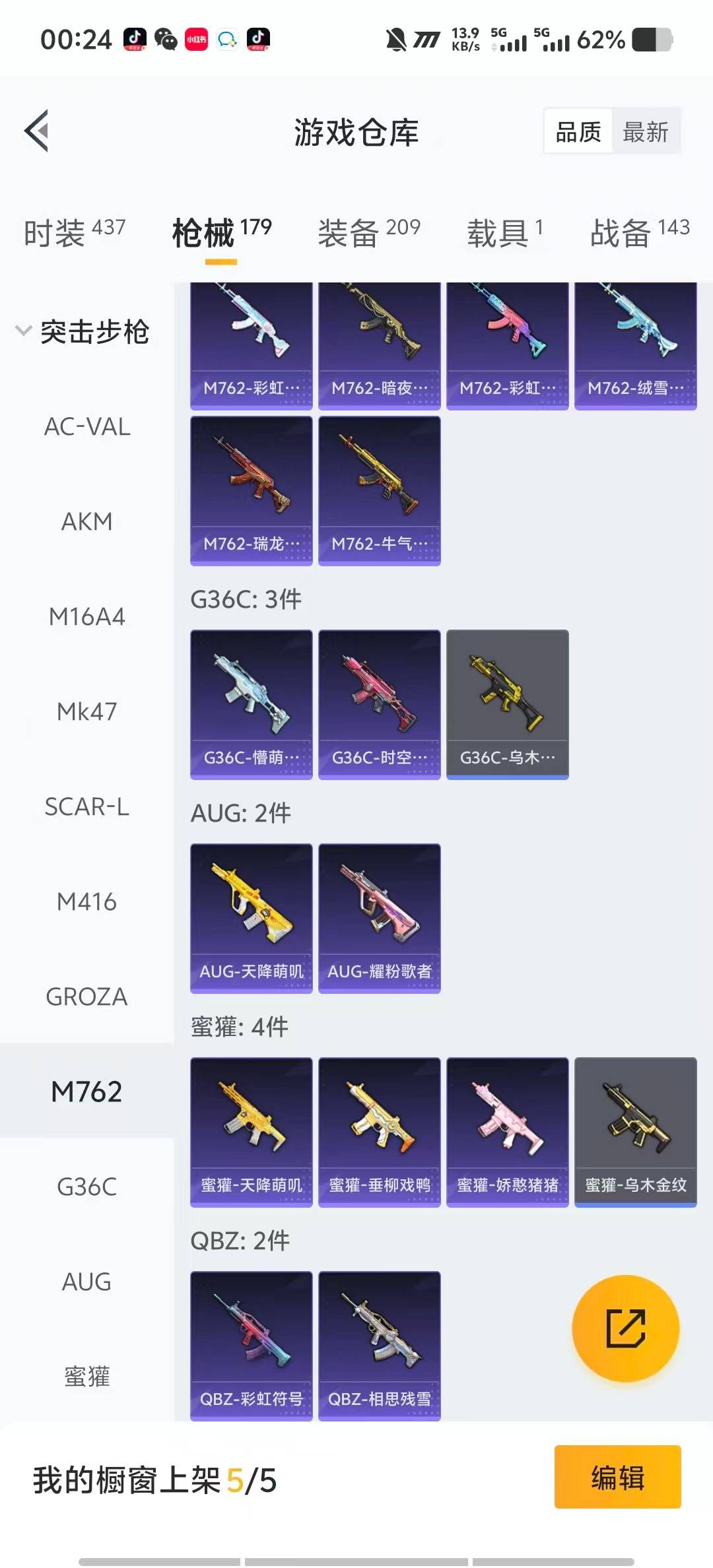713x1568 pixels.
Task: View 蜜獾-娇憨猪猪 skin
Action: pyautogui.click(x=507, y=1132)
